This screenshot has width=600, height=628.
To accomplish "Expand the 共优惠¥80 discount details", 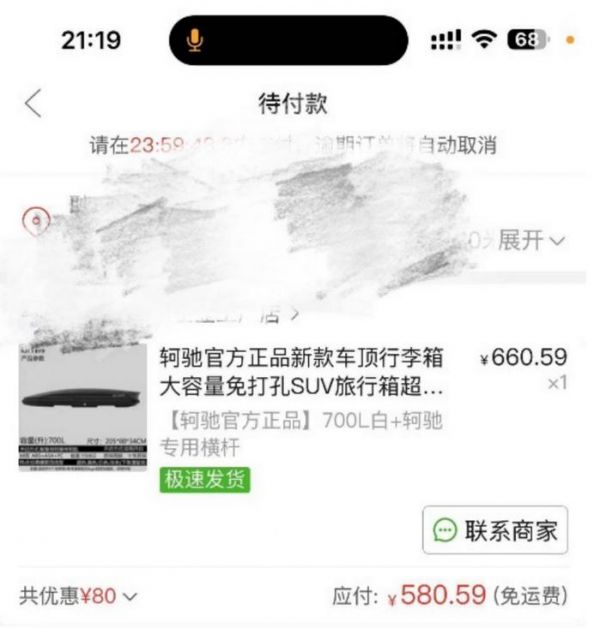I will (x=78, y=597).
